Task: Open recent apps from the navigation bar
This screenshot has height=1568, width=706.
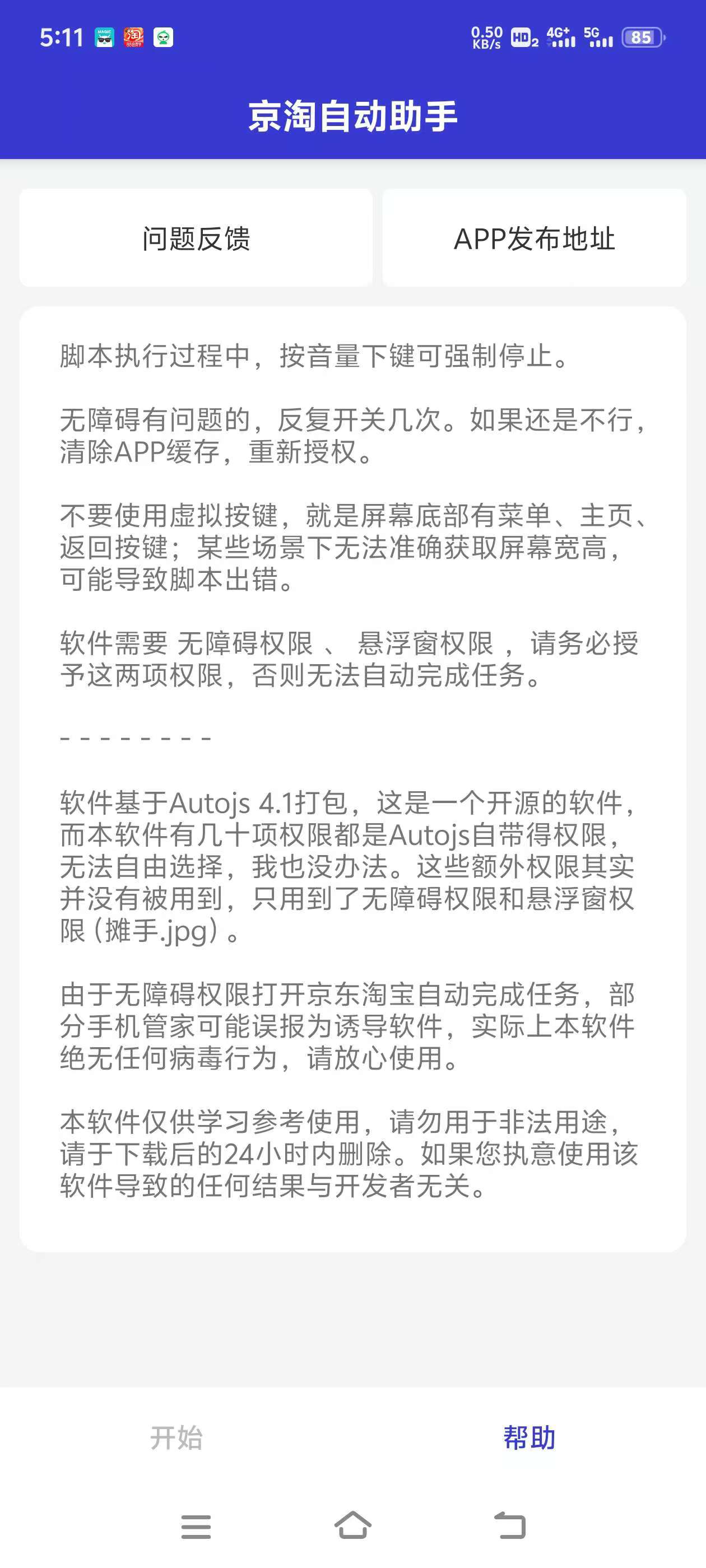Action: tap(196, 1527)
